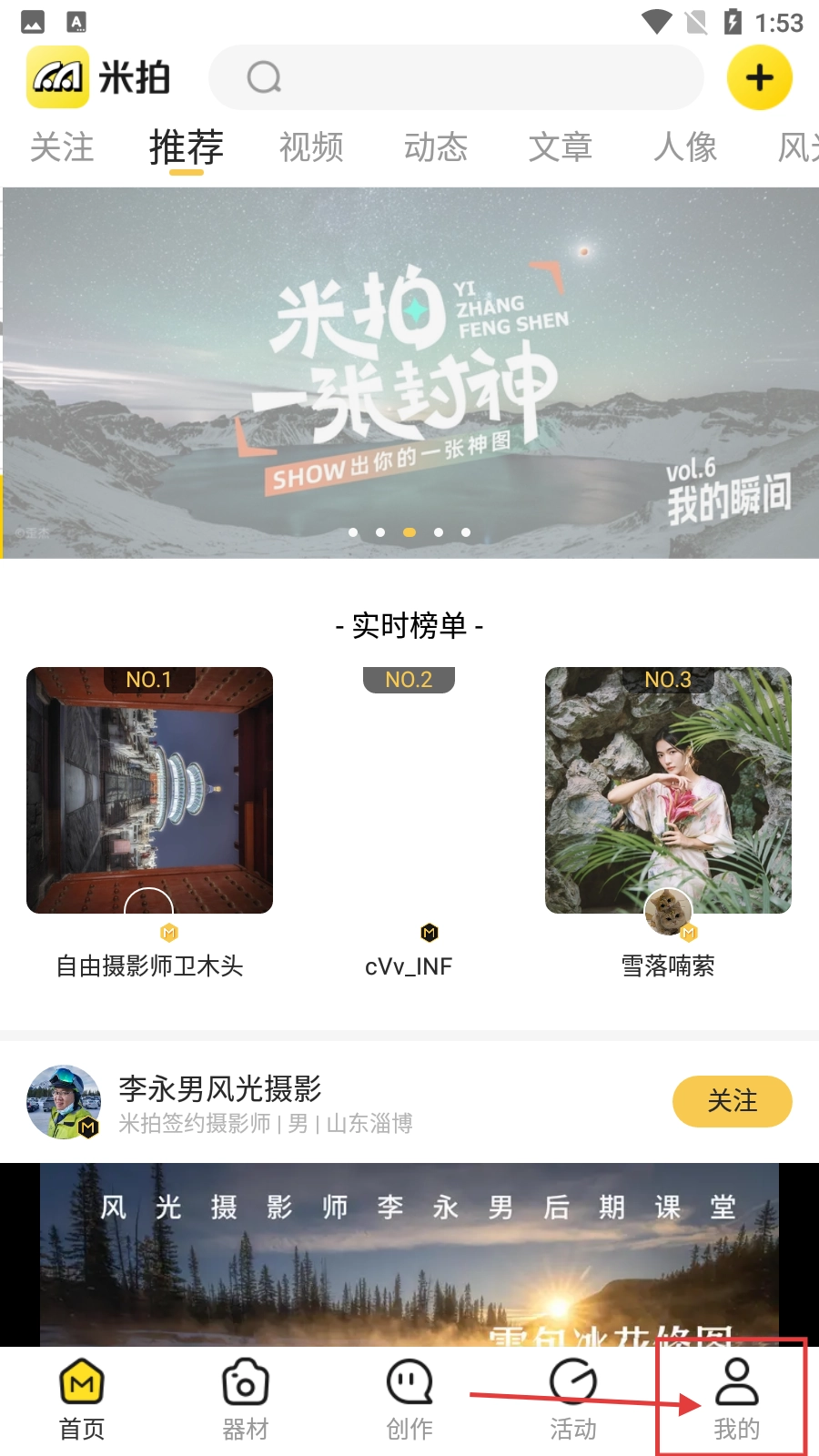Switch to the 关注 top tab

coord(62,147)
